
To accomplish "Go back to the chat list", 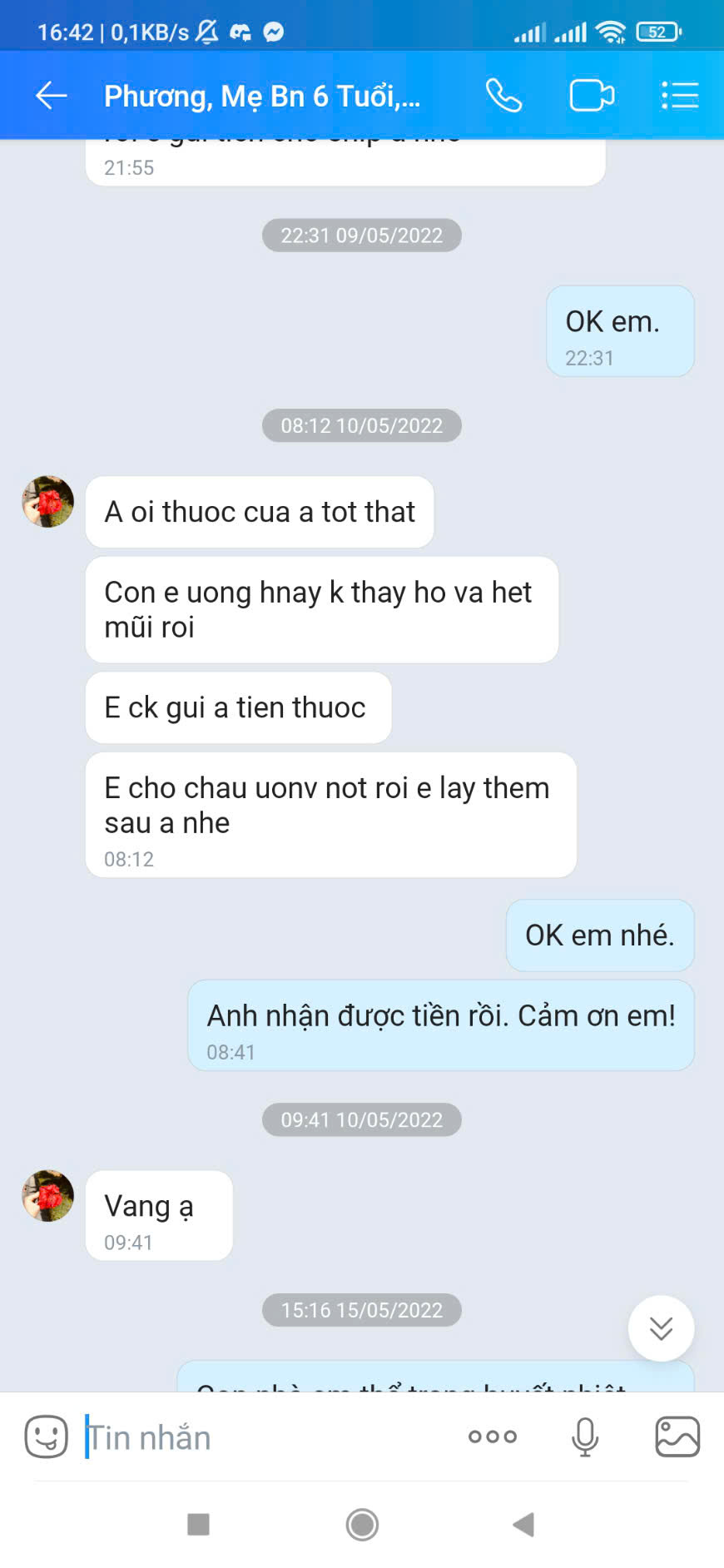I will (x=51, y=96).
